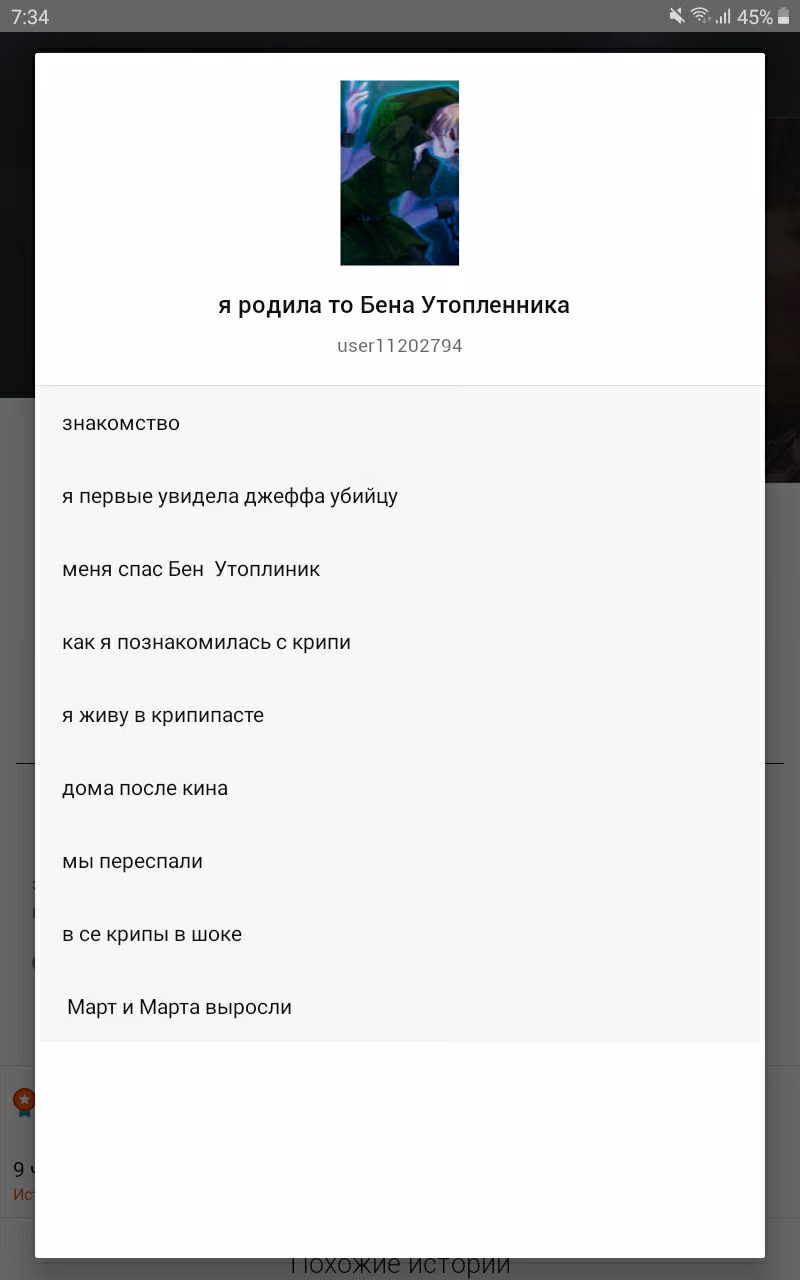This screenshot has height=1280, width=800.
Task: Open the chapter «знакомство»
Action: click(x=400, y=423)
